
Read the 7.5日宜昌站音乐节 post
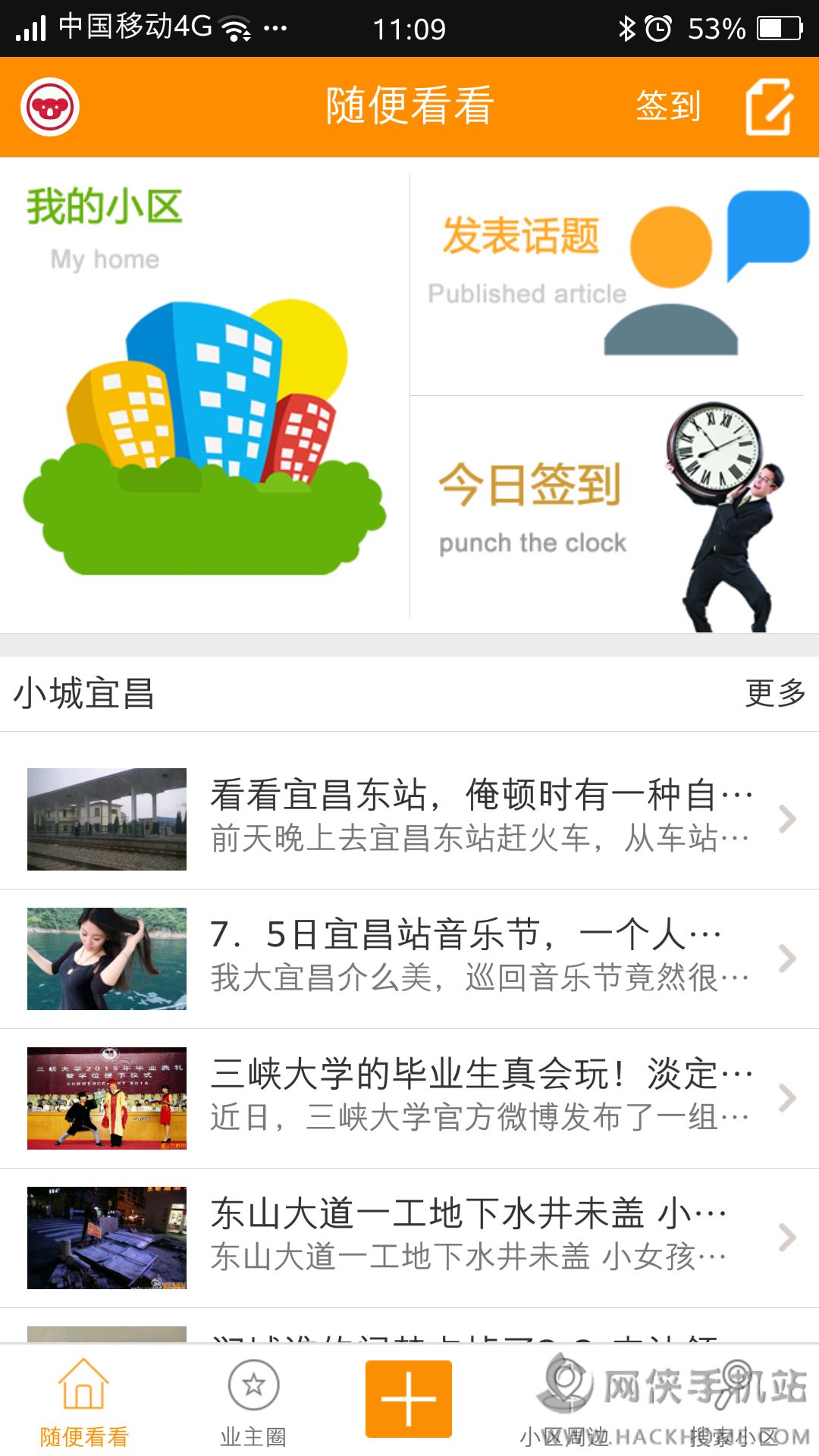[409, 959]
